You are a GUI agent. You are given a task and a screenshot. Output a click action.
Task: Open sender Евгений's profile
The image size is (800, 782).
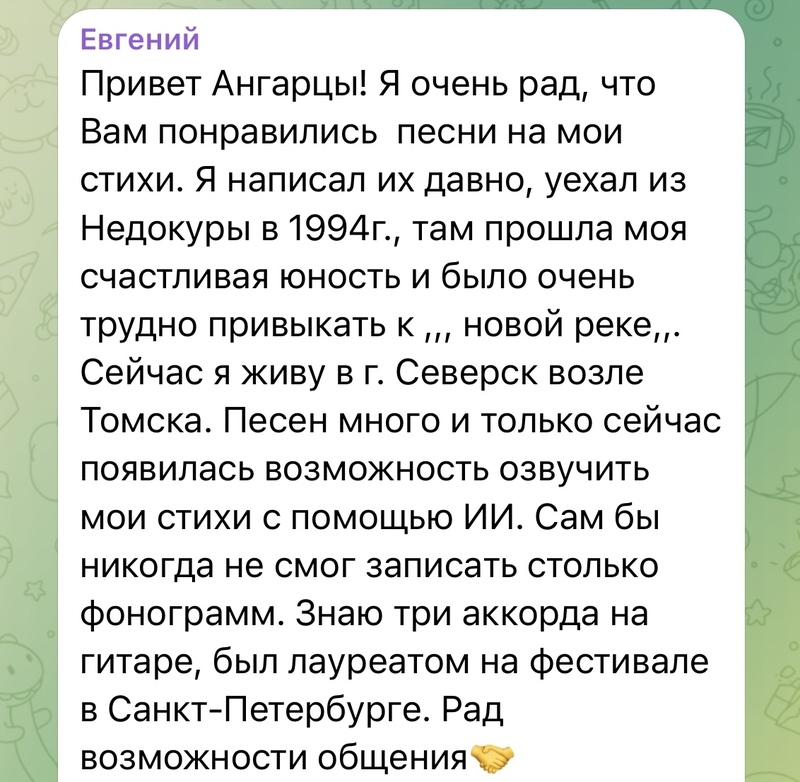138,39
